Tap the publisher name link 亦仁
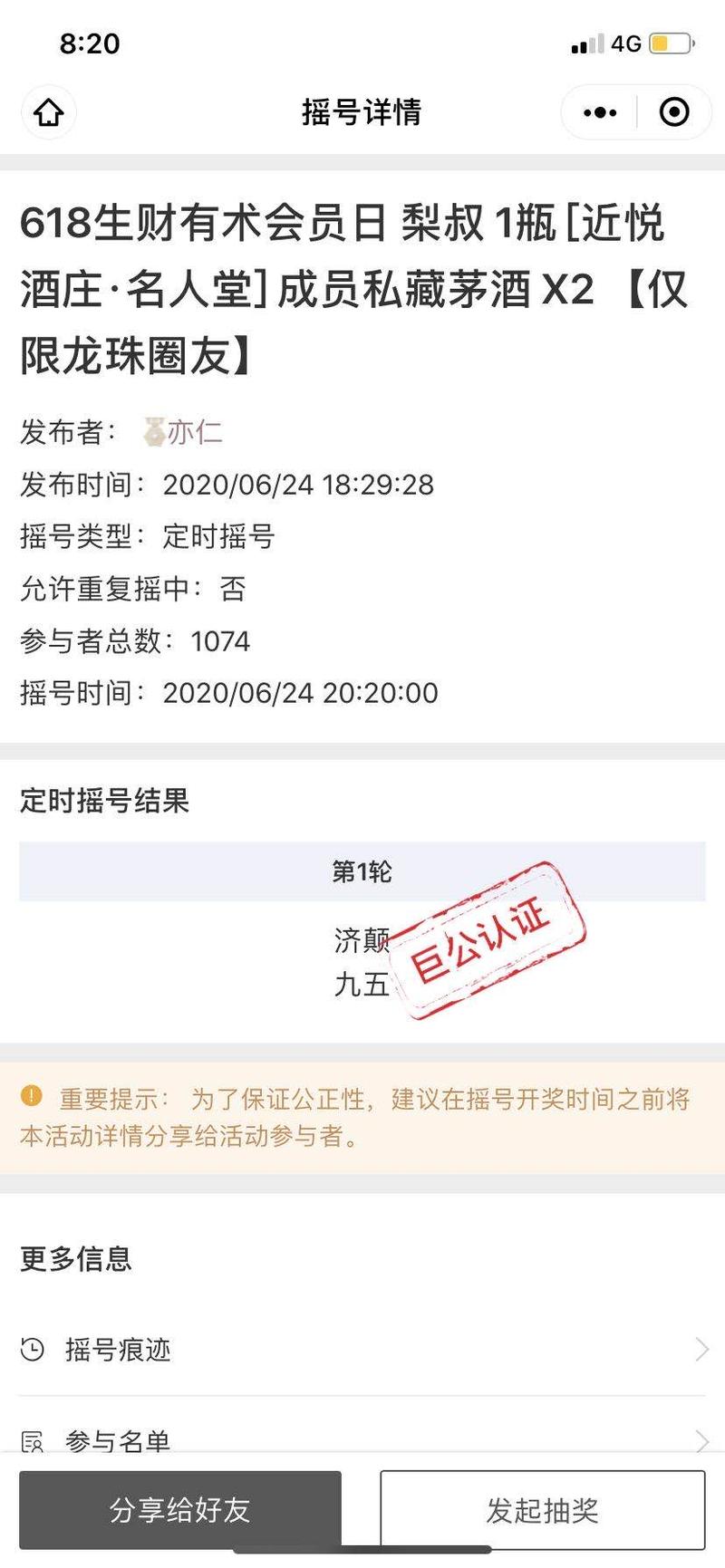 click(198, 433)
